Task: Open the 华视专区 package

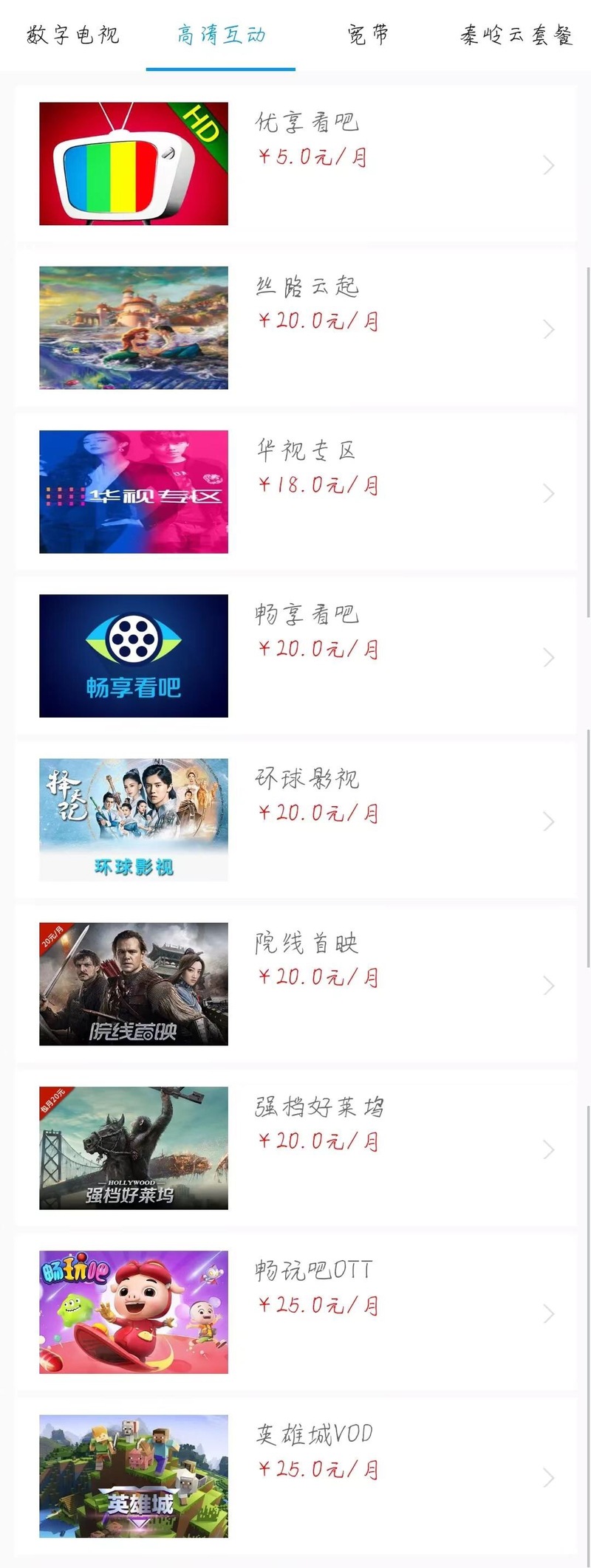Action: click(x=295, y=492)
